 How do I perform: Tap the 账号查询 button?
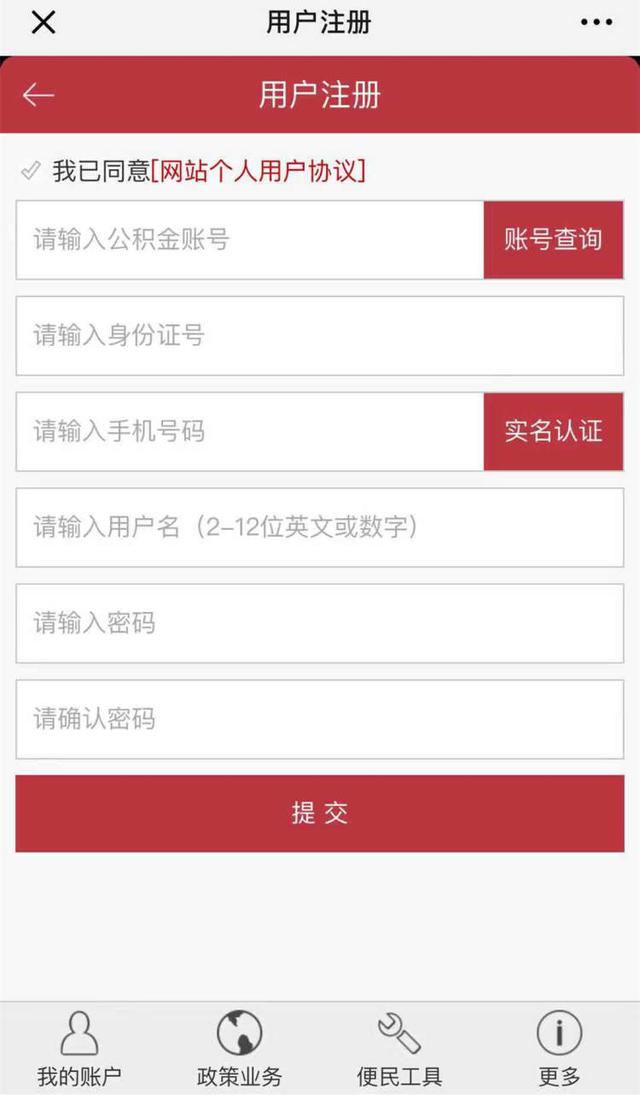pos(553,240)
